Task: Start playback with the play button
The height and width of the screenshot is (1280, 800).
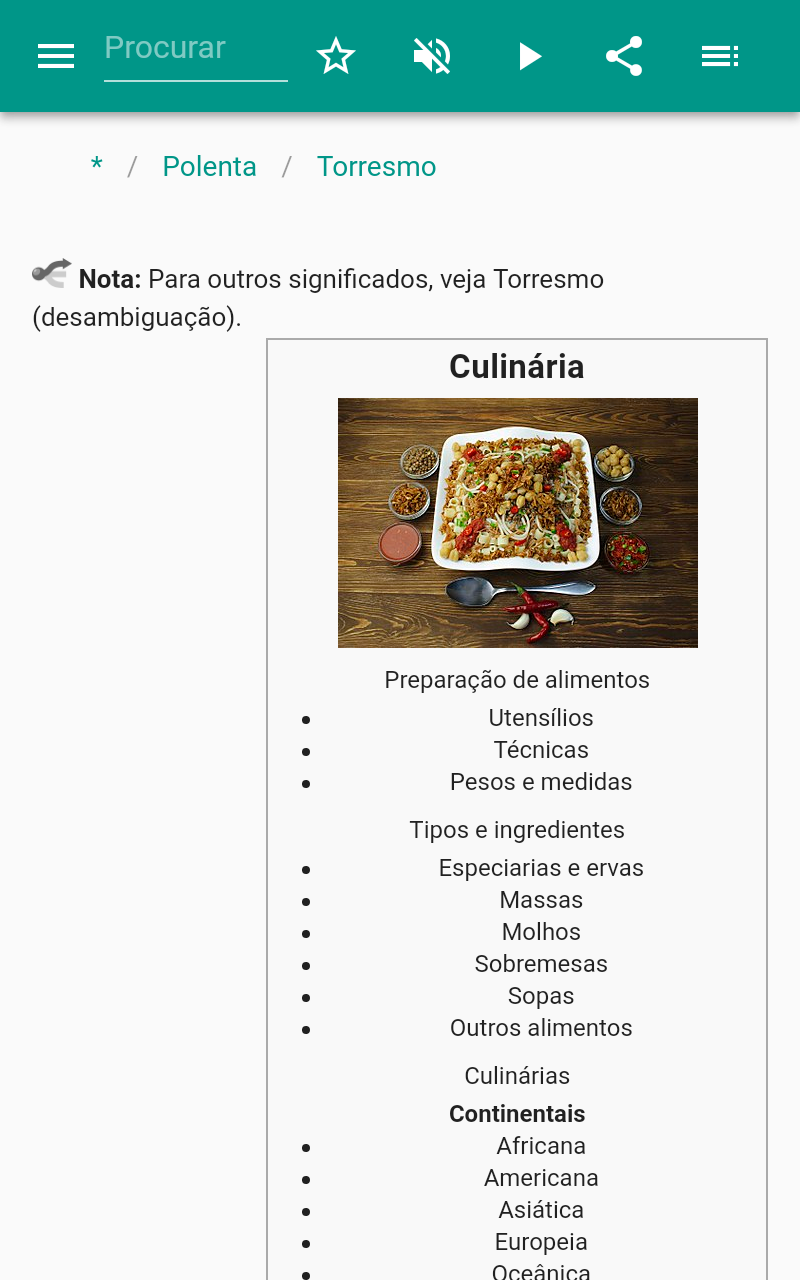Action: point(529,56)
